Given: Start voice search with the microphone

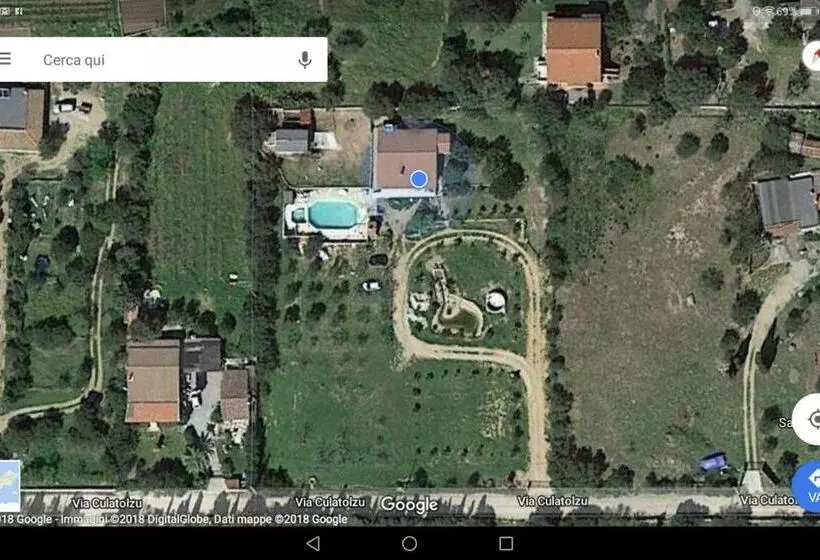Looking at the screenshot, I should tap(305, 60).
